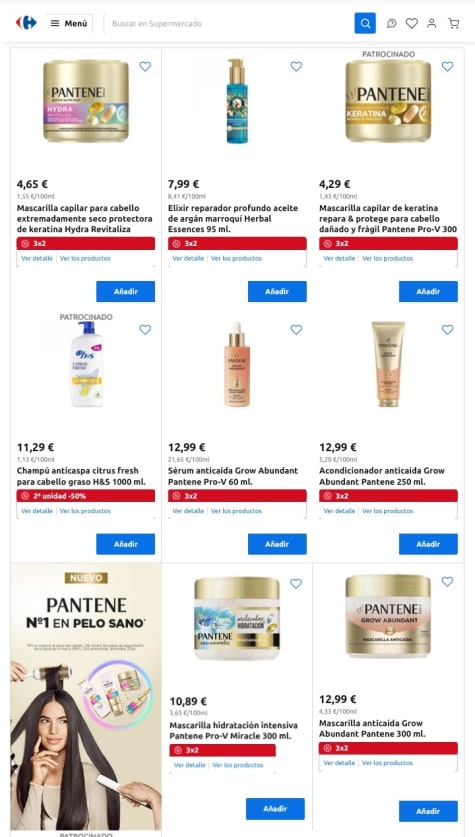Favorite Mascarilla anticaída Grow Abundant 300 ml
The image size is (475, 837).
point(447,581)
